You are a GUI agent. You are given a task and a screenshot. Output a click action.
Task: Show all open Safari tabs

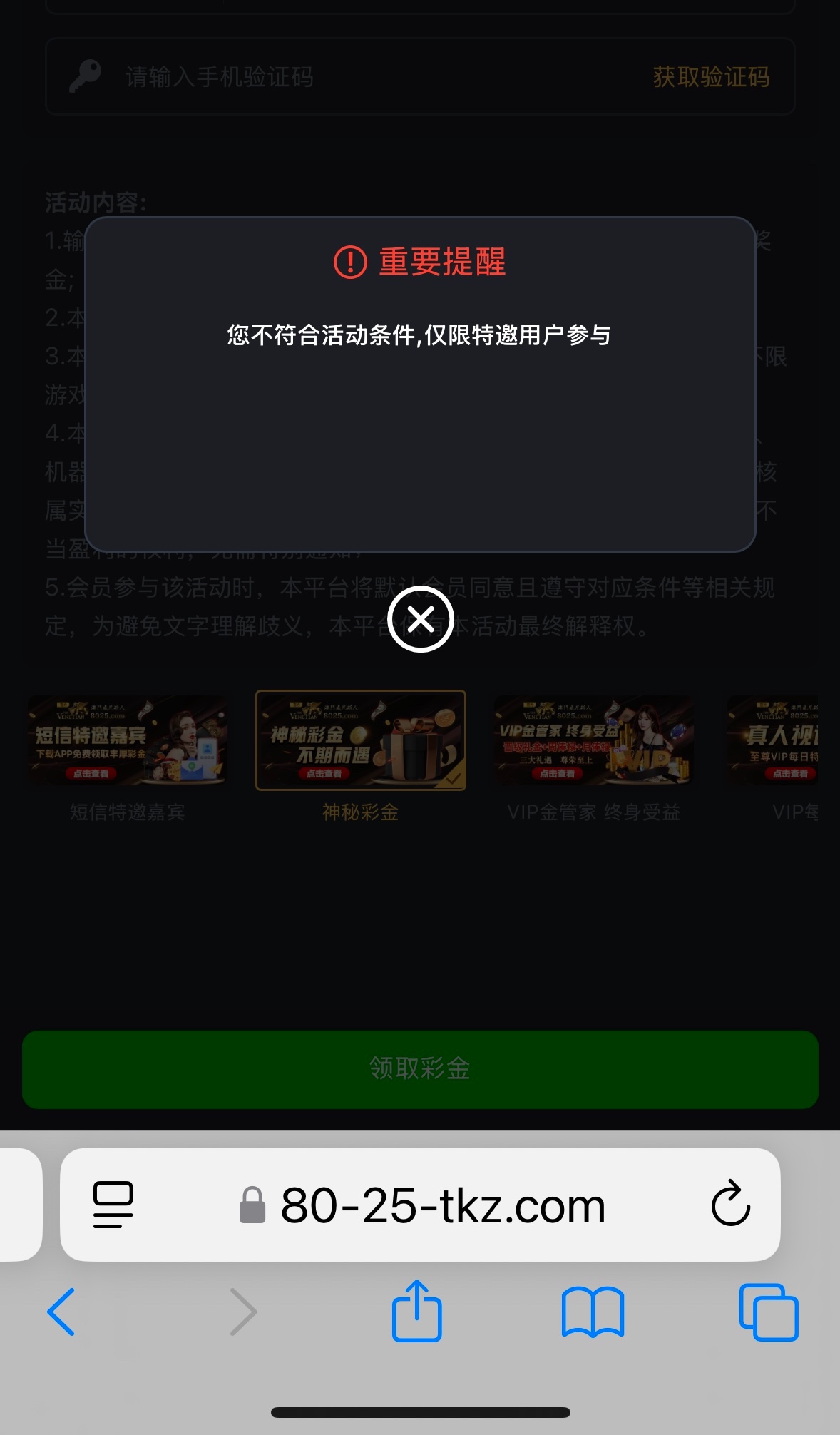coord(768,1312)
